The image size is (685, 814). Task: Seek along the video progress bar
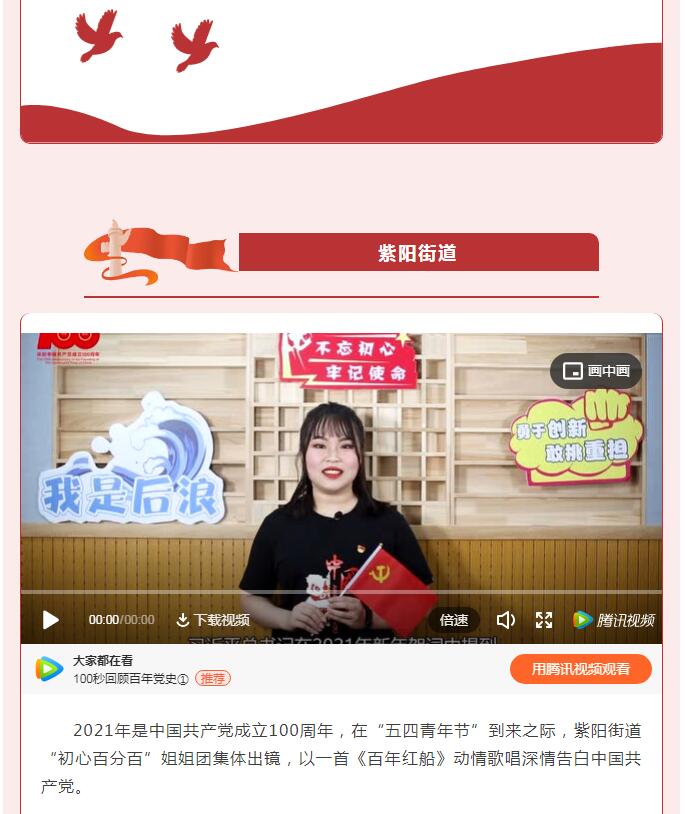[x=340, y=592]
